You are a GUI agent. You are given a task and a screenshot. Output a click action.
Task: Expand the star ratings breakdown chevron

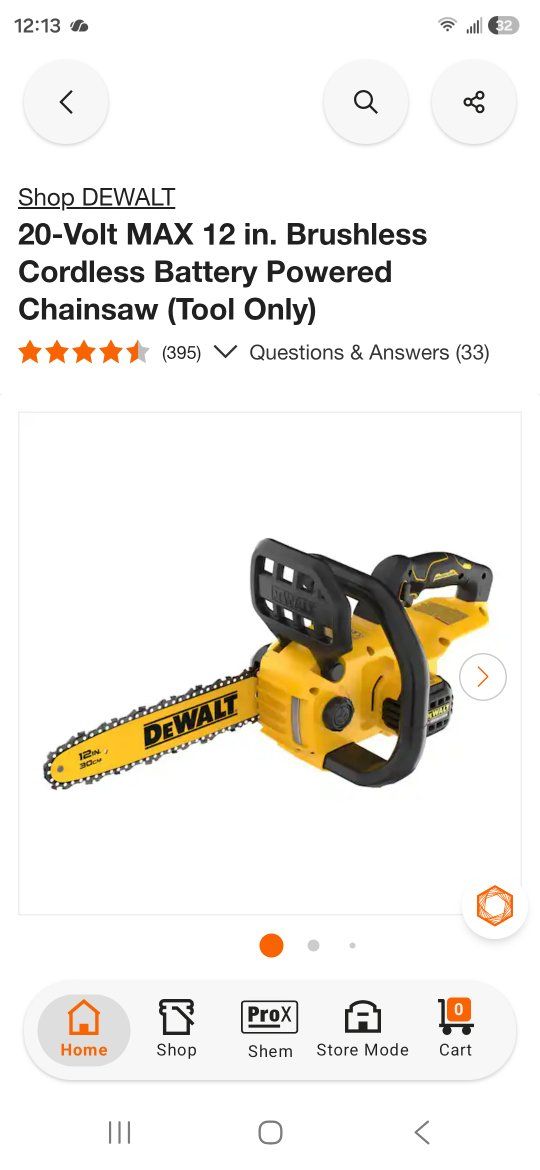(x=225, y=351)
